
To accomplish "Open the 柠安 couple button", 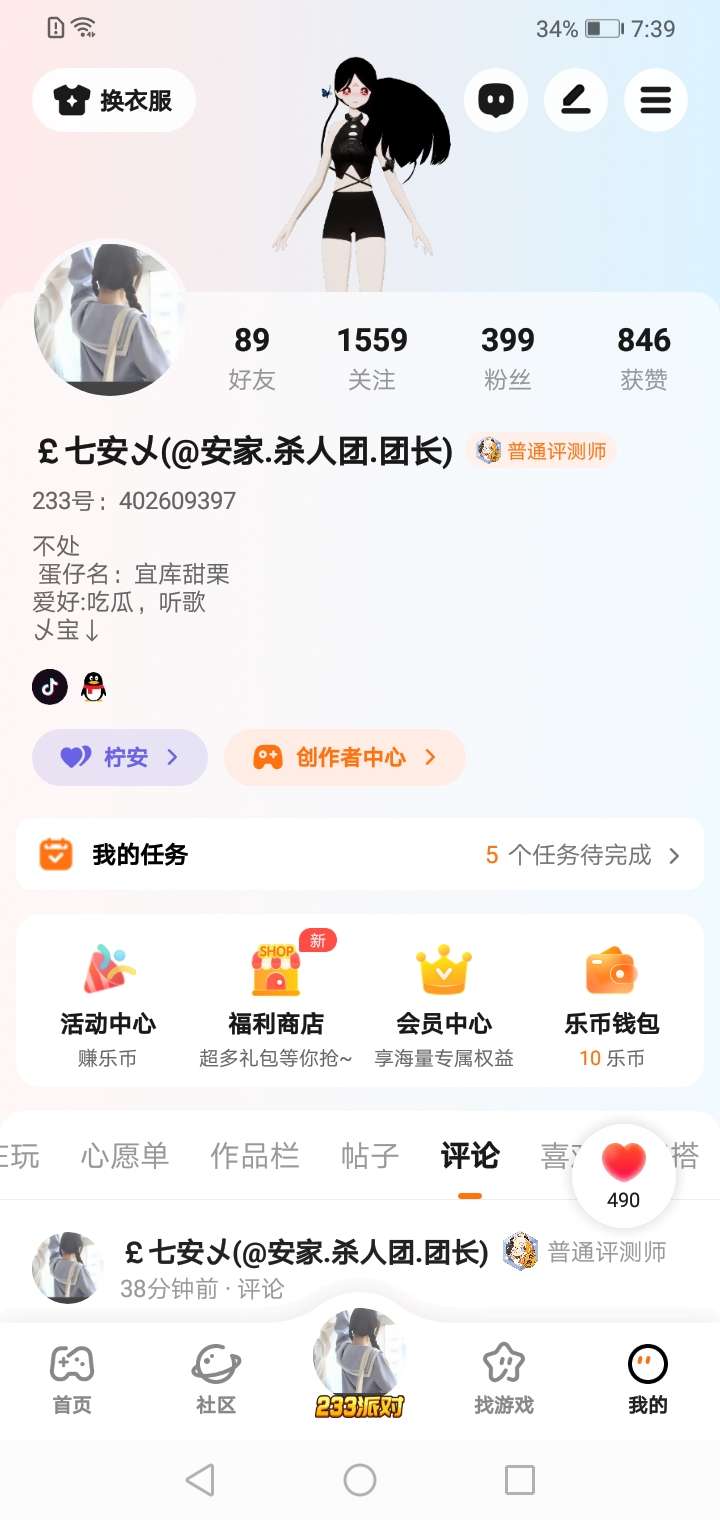I will pos(120,757).
